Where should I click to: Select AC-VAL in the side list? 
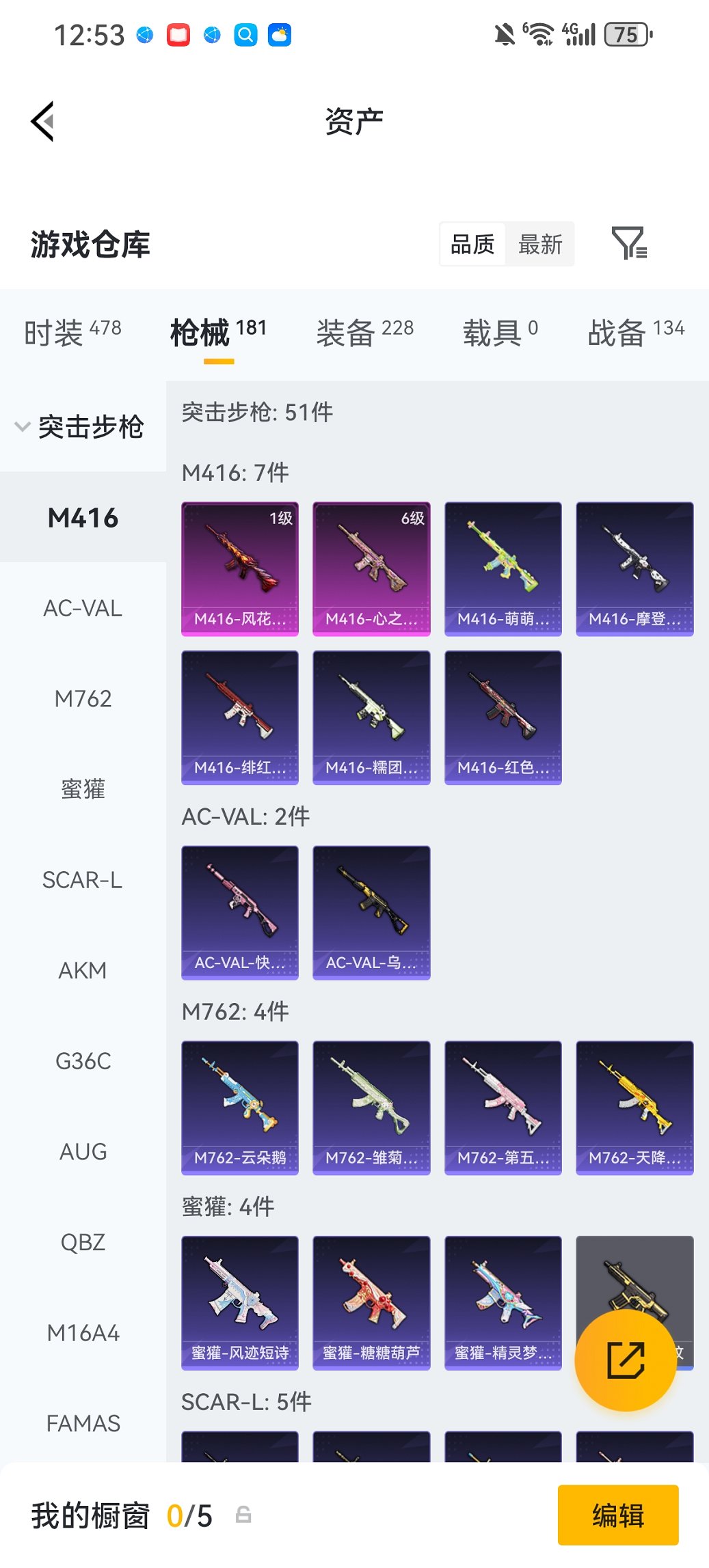[83, 608]
